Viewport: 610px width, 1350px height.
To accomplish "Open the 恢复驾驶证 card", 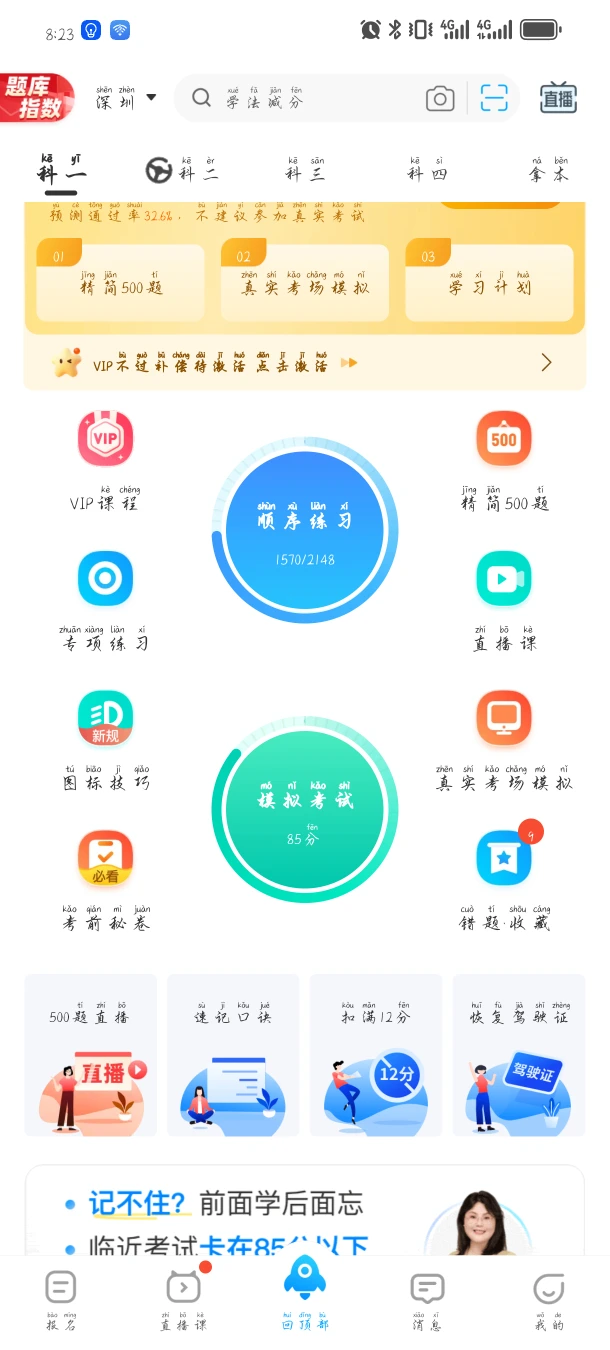I will 518,1055.
